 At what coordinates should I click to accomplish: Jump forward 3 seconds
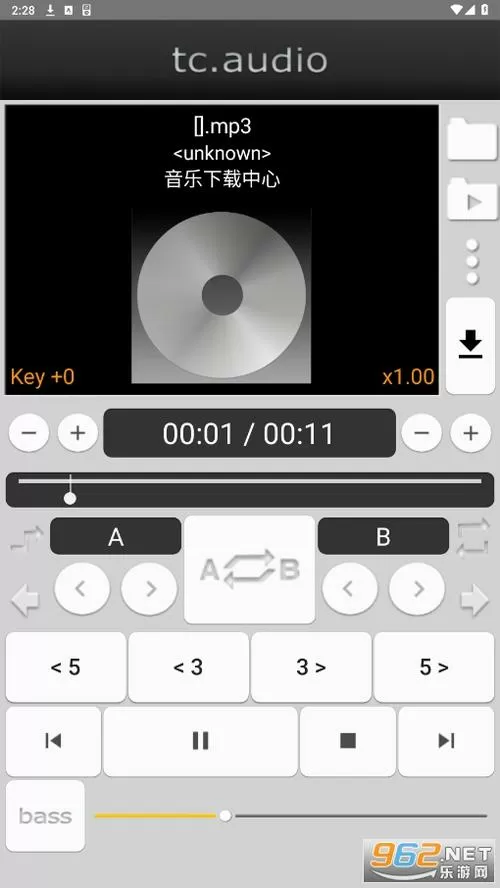click(311, 667)
